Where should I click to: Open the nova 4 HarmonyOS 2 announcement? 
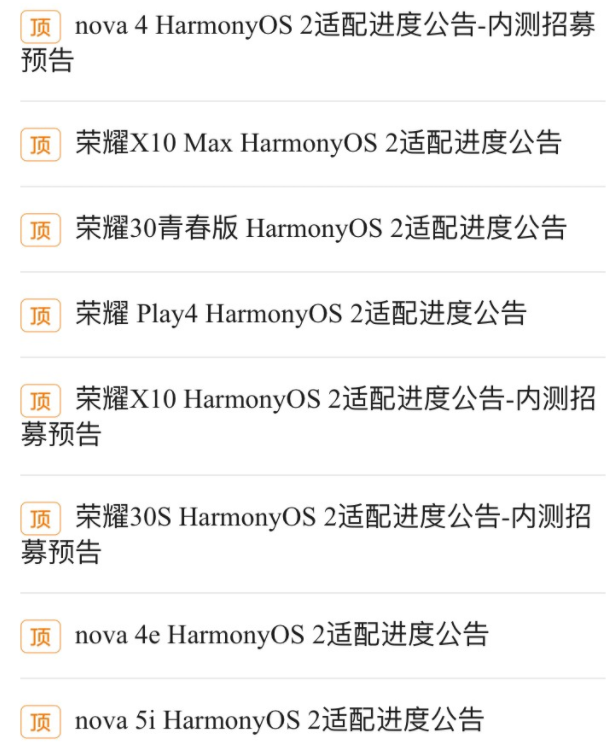(330, 27)
